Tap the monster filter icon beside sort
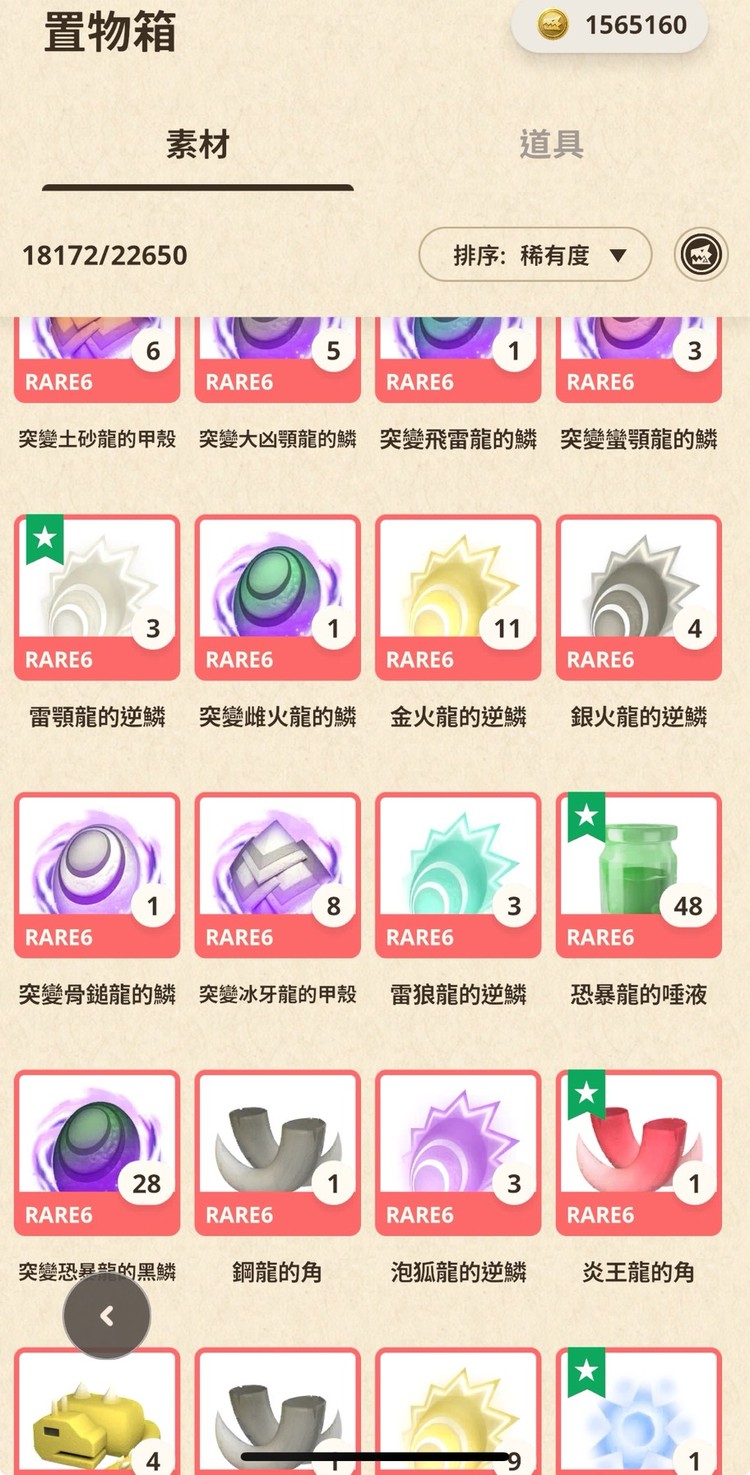Viewport: 750px width, 1475px height. pos(701,256)
